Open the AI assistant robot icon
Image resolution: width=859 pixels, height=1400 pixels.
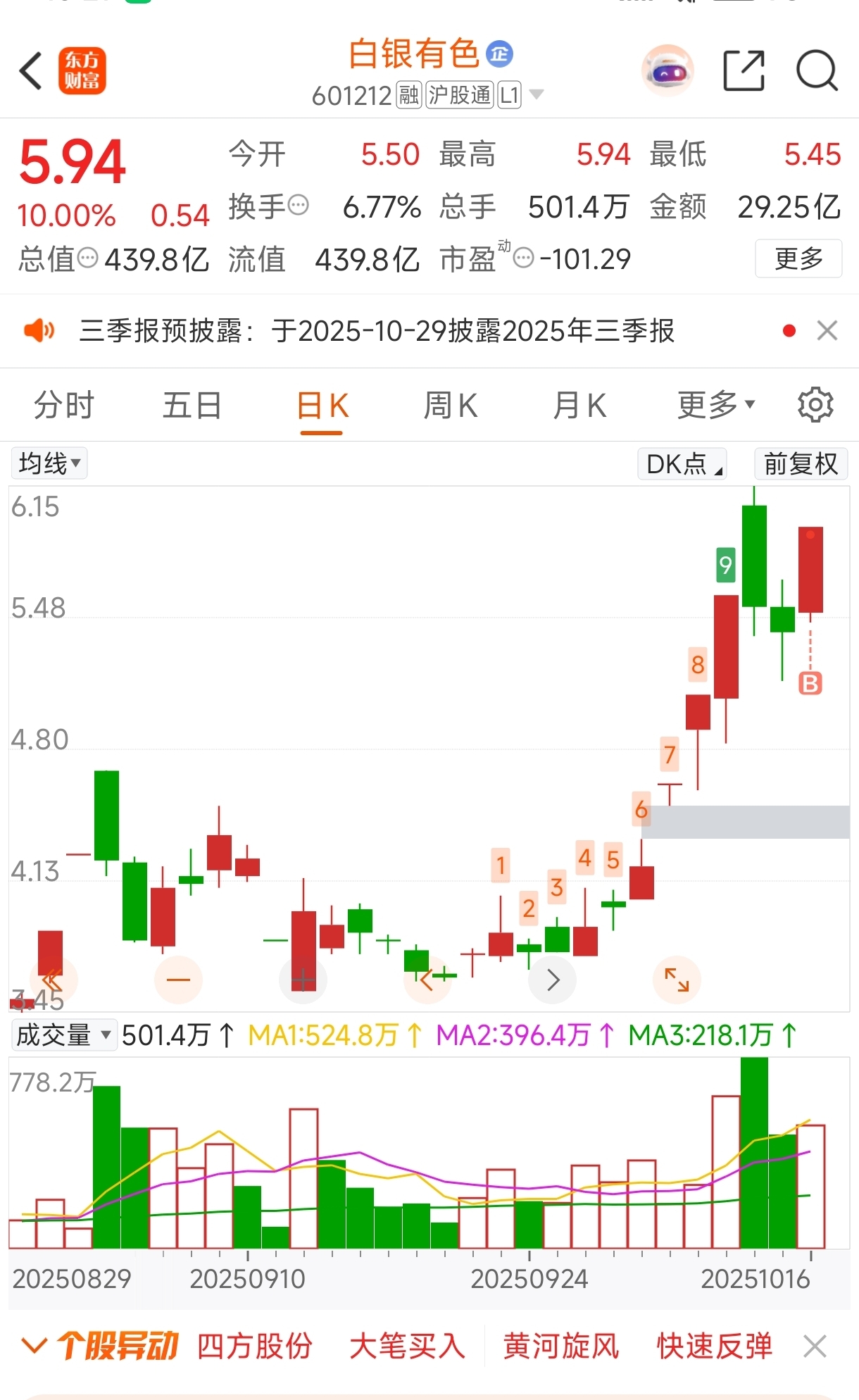point(667,71)
